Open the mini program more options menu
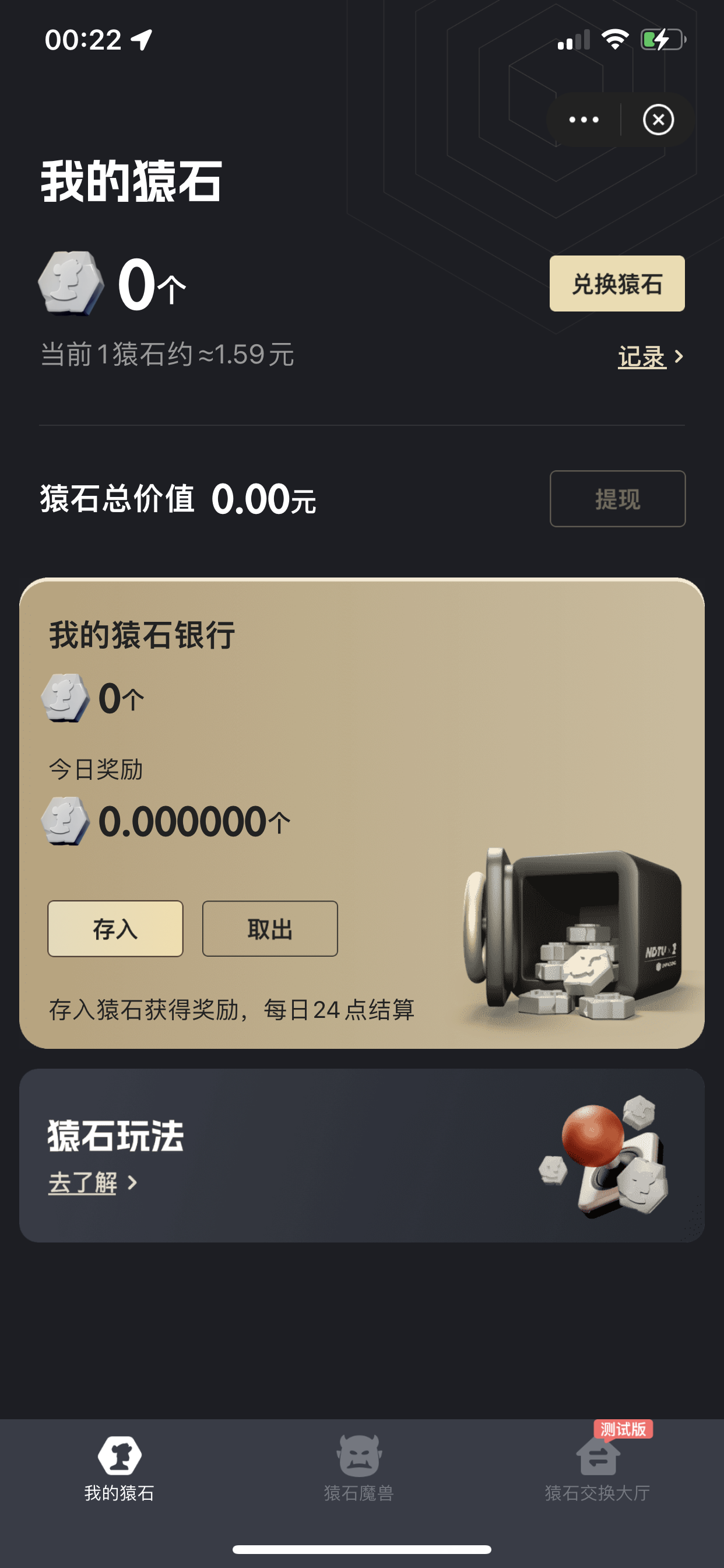 584,120
